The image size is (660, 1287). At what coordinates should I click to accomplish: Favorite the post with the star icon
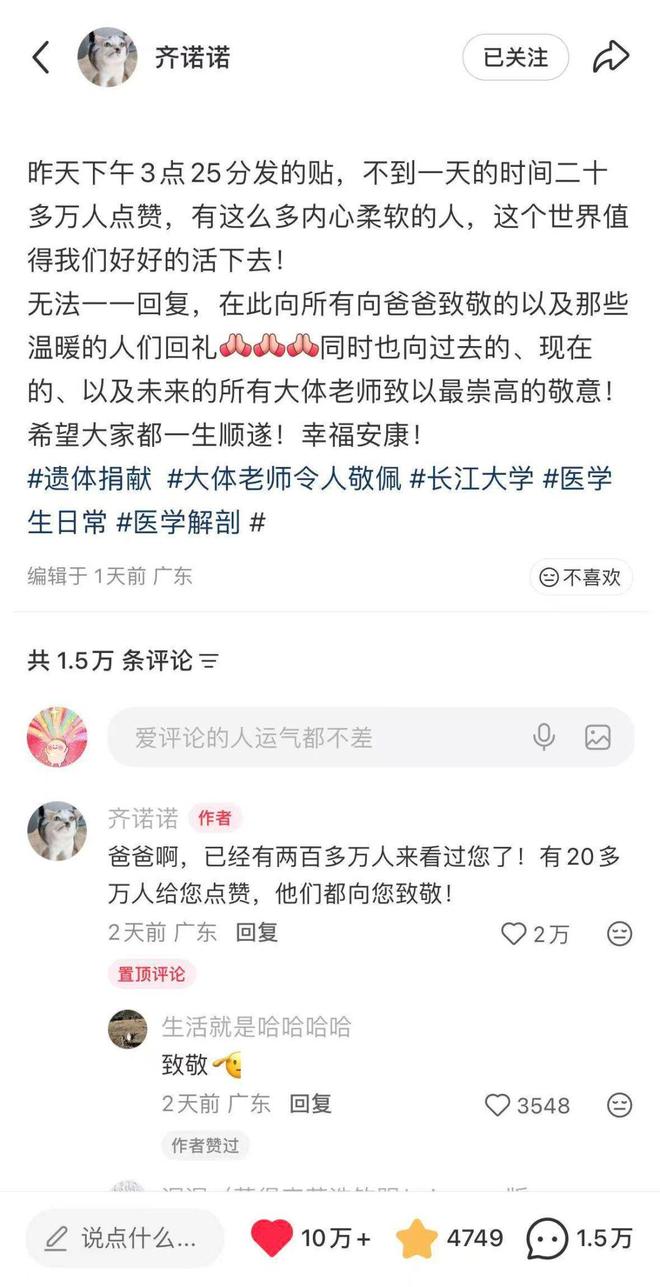coord(417,1239)
